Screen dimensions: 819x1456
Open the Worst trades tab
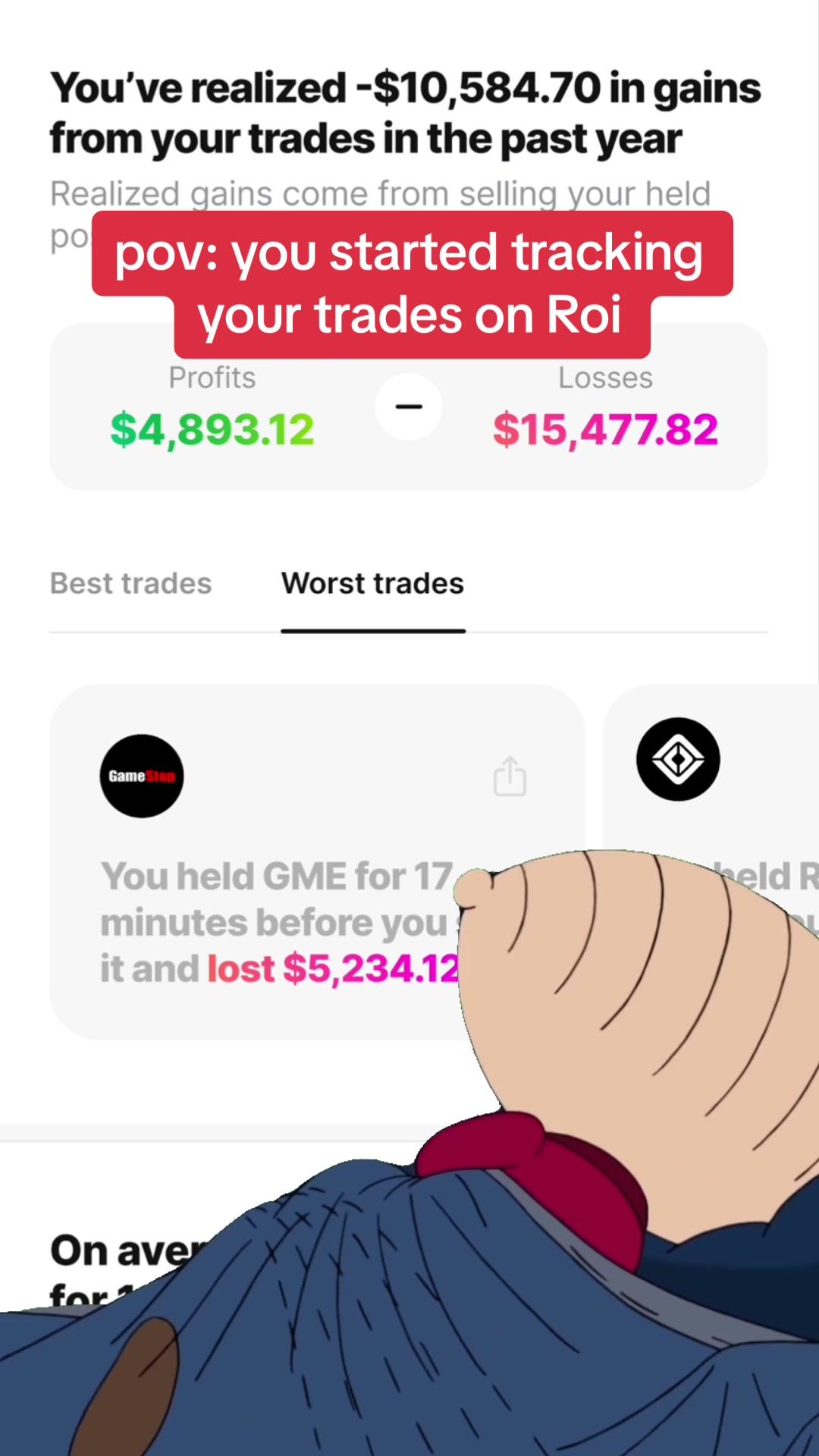coord(372,583)
